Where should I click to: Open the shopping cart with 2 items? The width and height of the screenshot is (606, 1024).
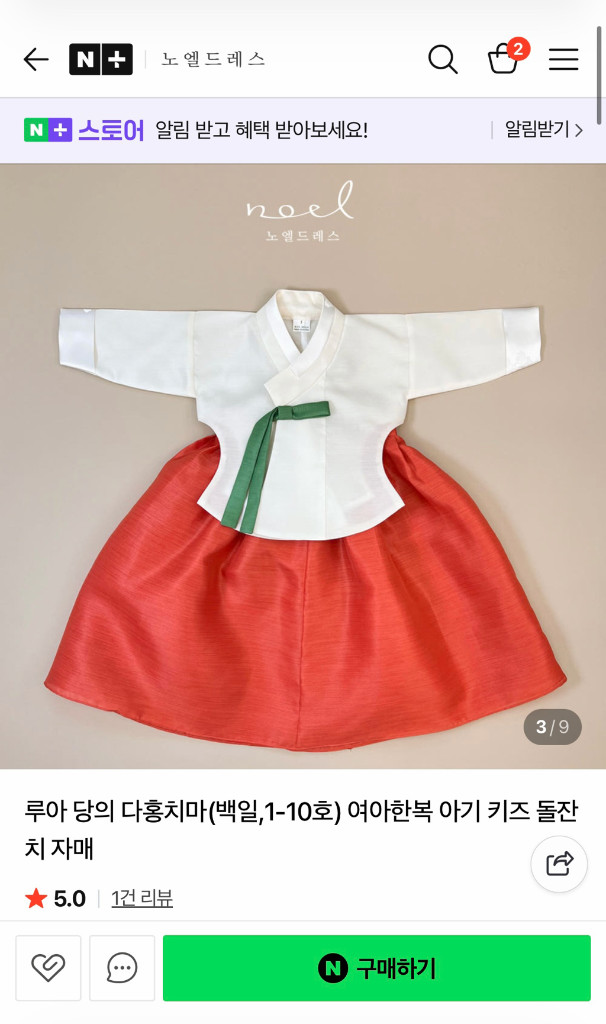pyautogui.click(x=503, y=60)
